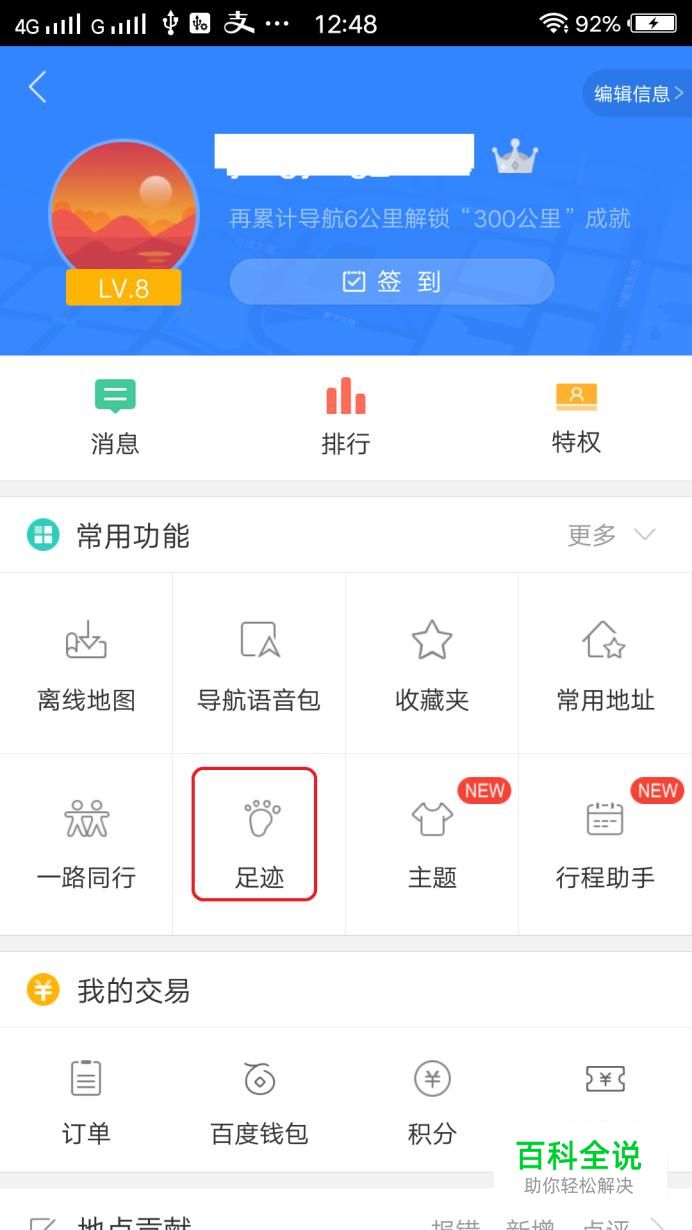Open 消息 messages
The image size is (692, 1230).
[115, 418]
